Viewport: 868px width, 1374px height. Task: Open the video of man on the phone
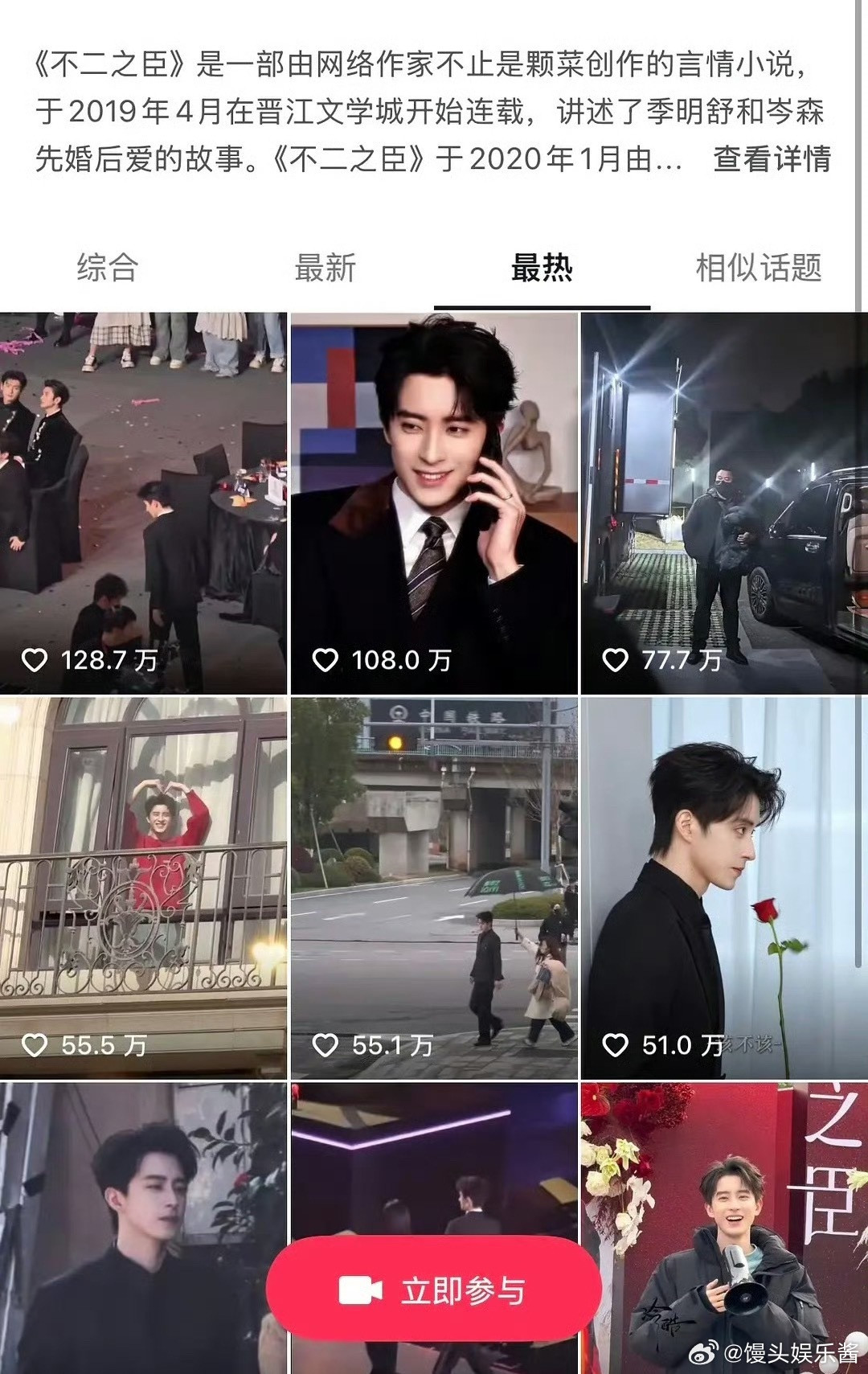(434, 482)
